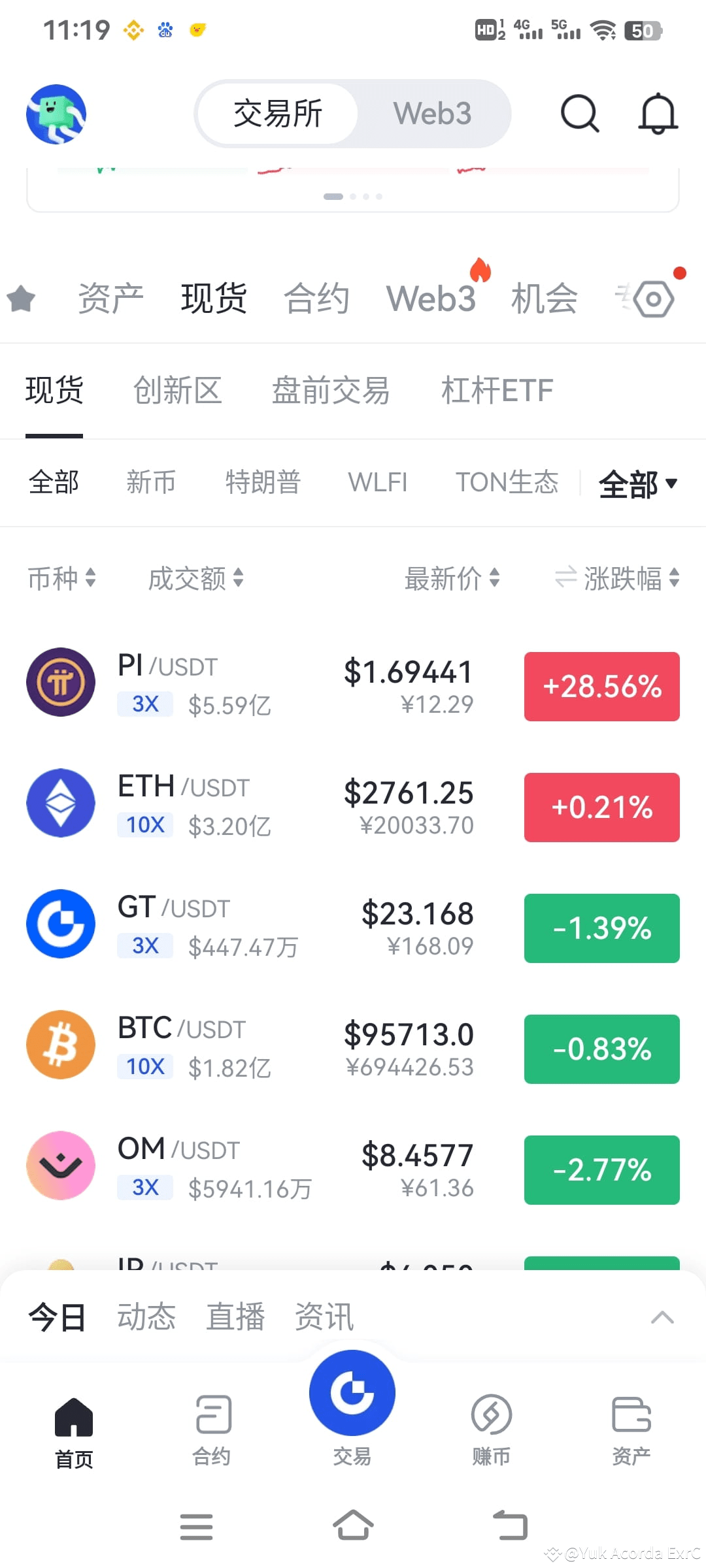Open the search magnifier icon
The height and width of the screenshot is (1568, 706).
coord(580,114)
